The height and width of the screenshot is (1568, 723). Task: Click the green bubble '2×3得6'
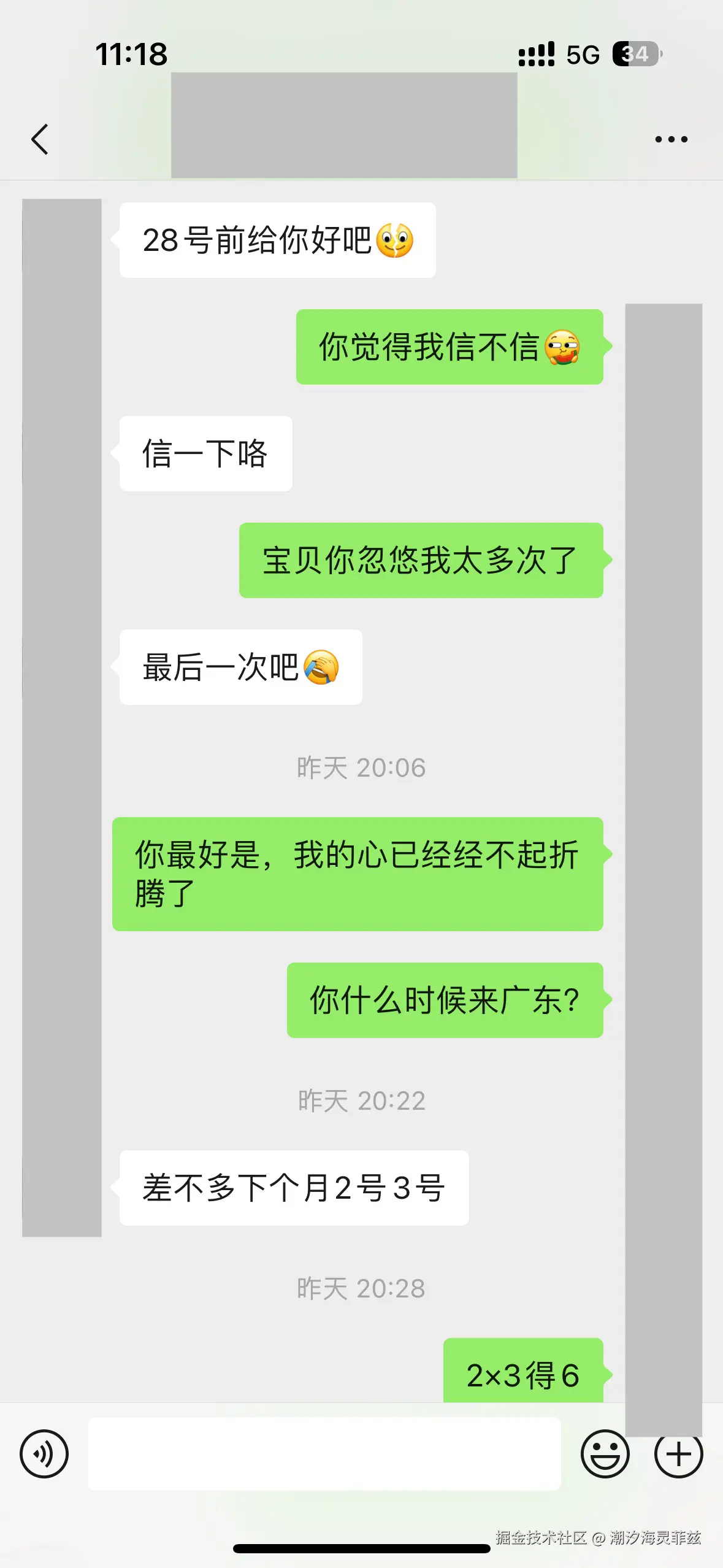(x=524, y=1372)
